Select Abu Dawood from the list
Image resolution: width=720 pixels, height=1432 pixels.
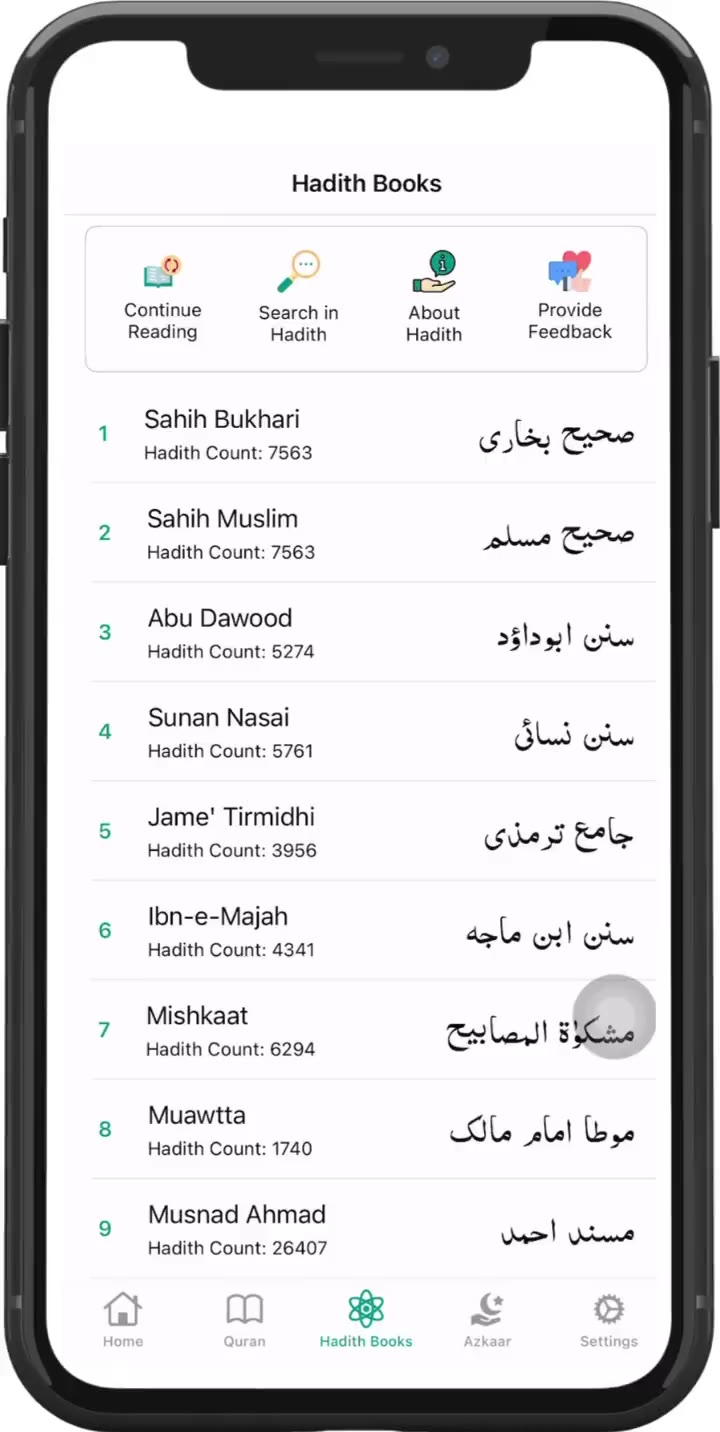(372, 632)
